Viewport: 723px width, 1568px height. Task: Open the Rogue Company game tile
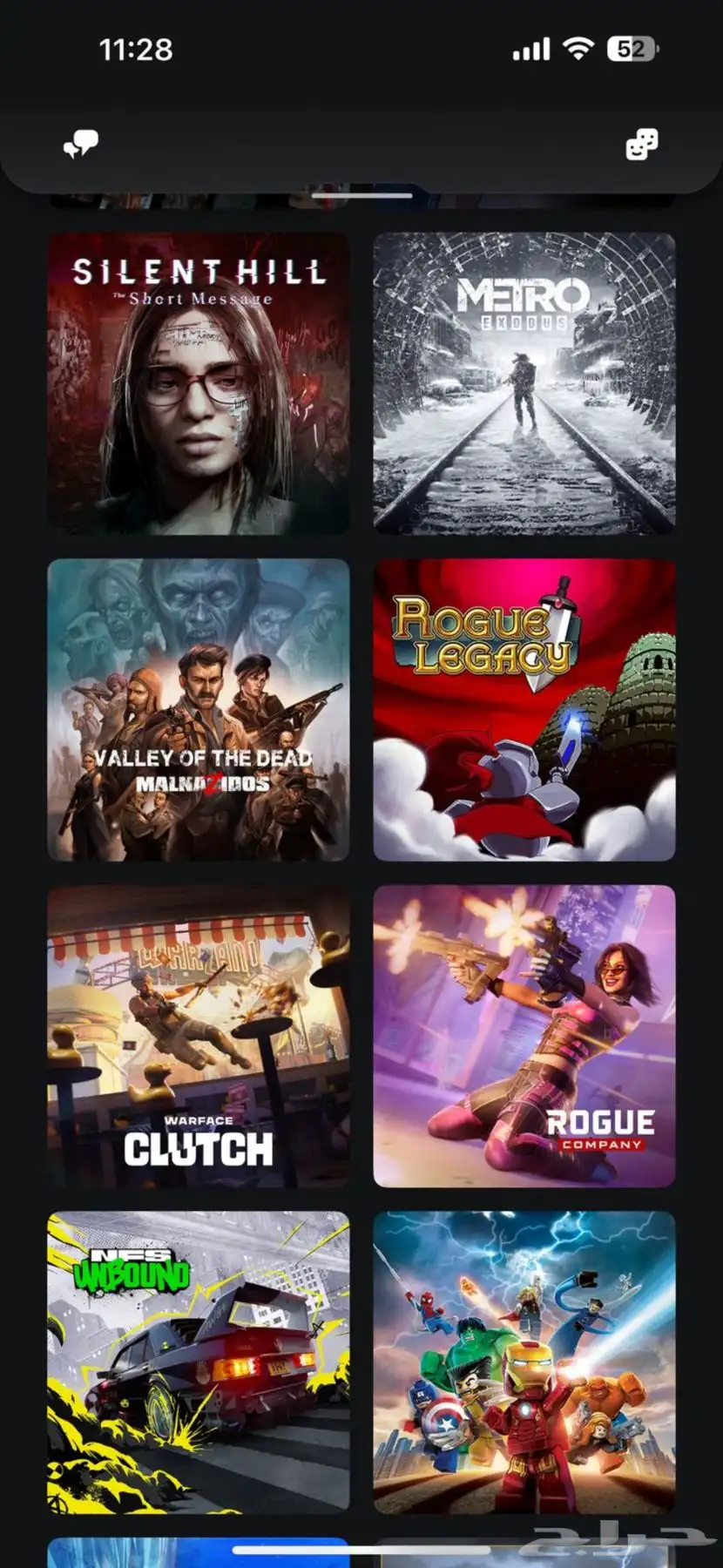524,1037
